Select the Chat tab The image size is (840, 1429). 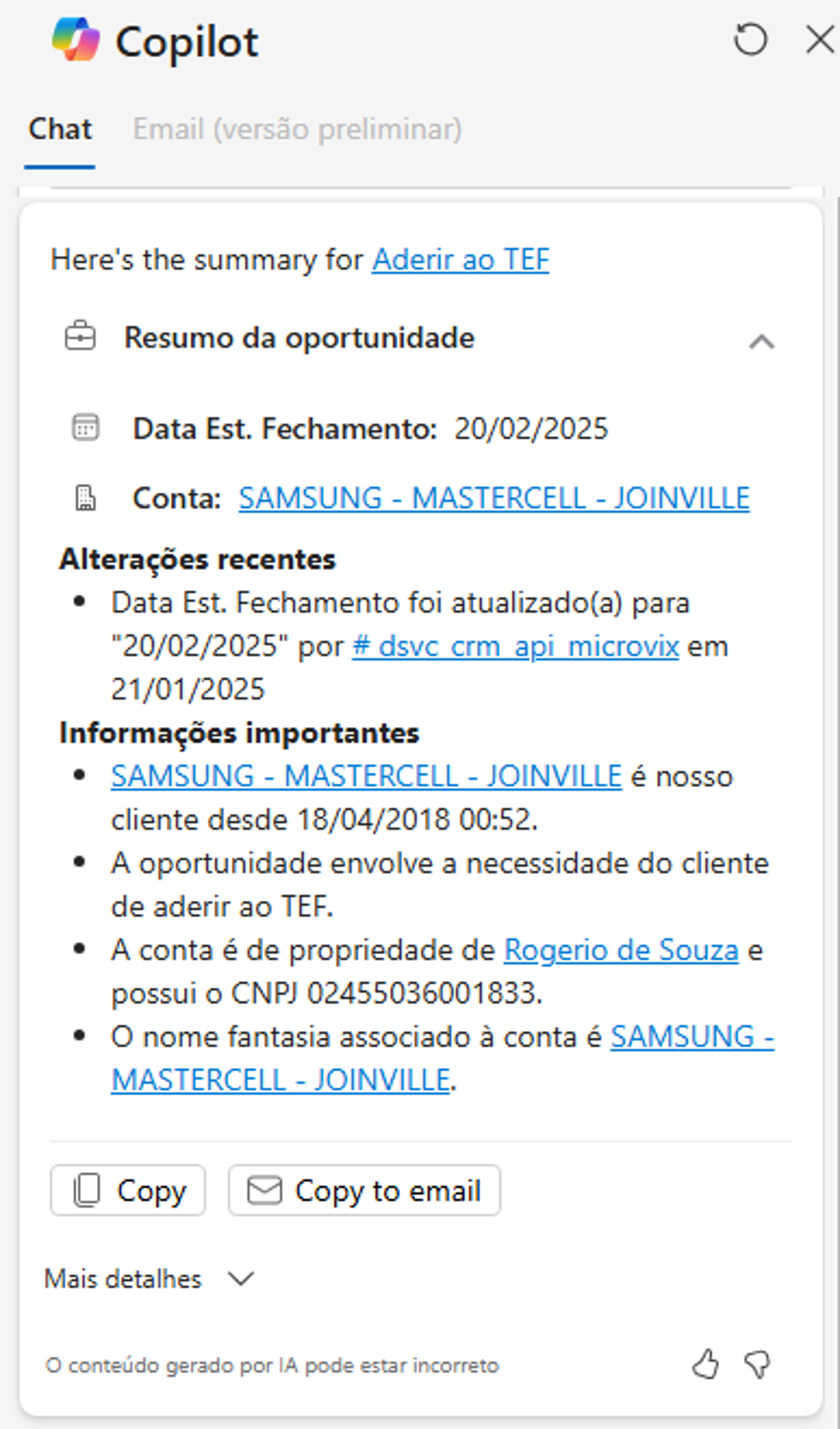60,130
